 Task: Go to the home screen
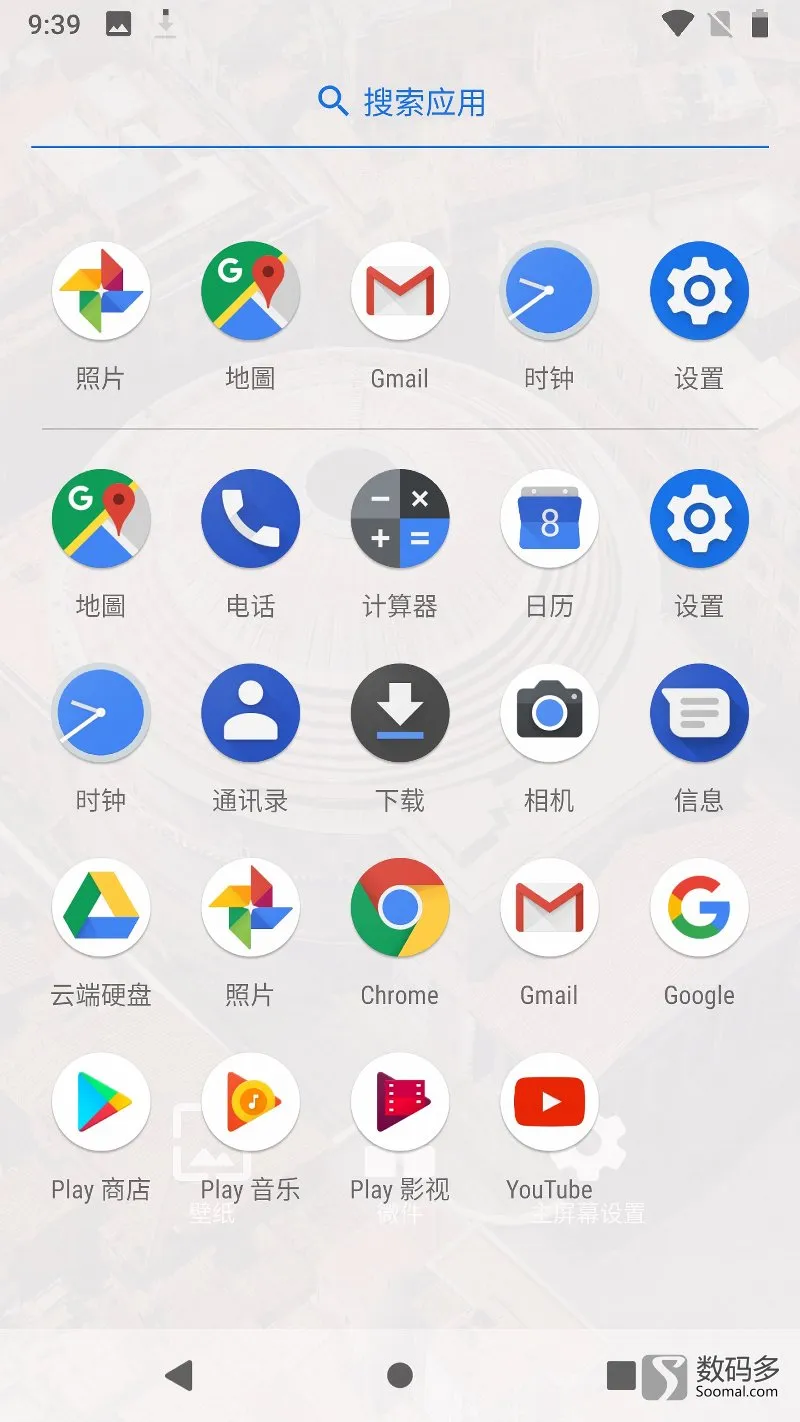[400, 1375]
